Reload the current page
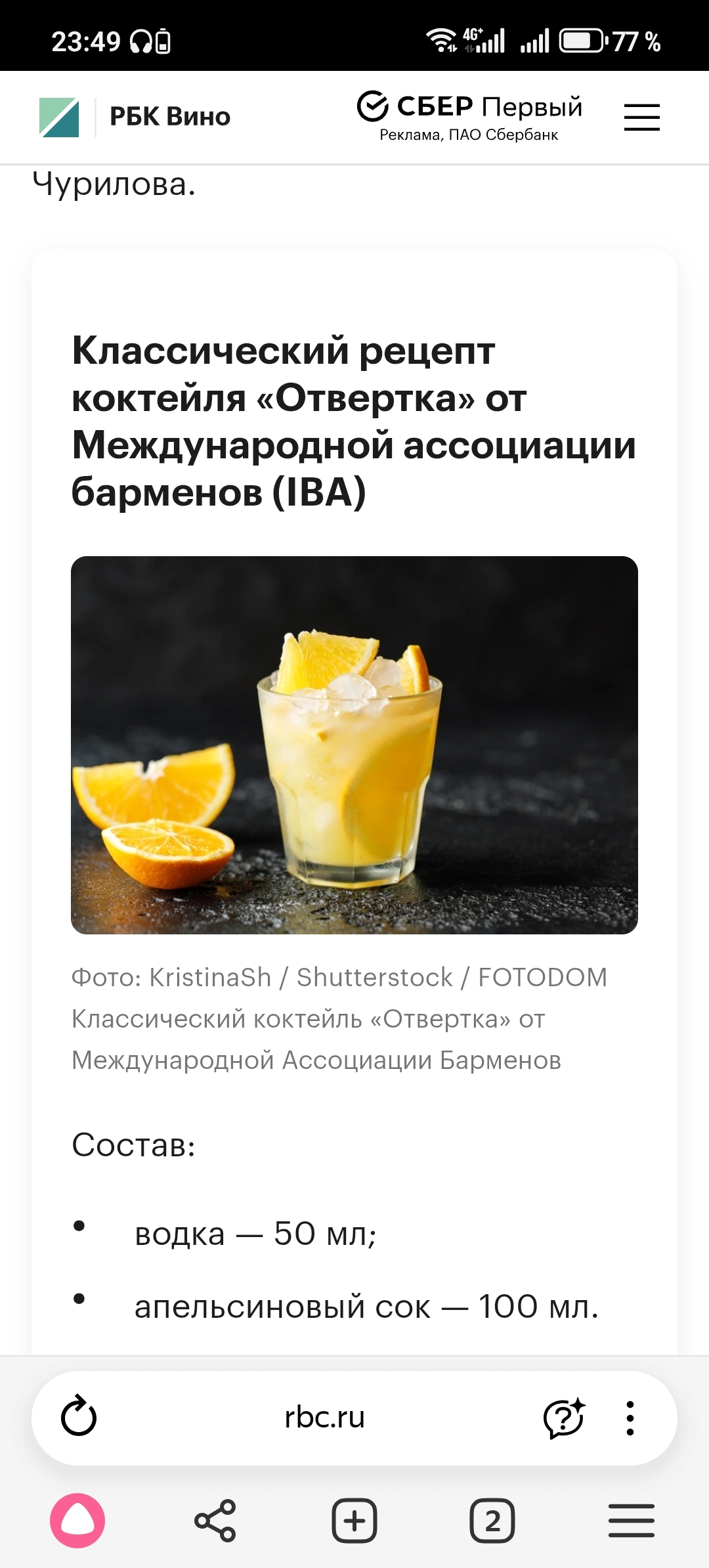 [79, 1417]
